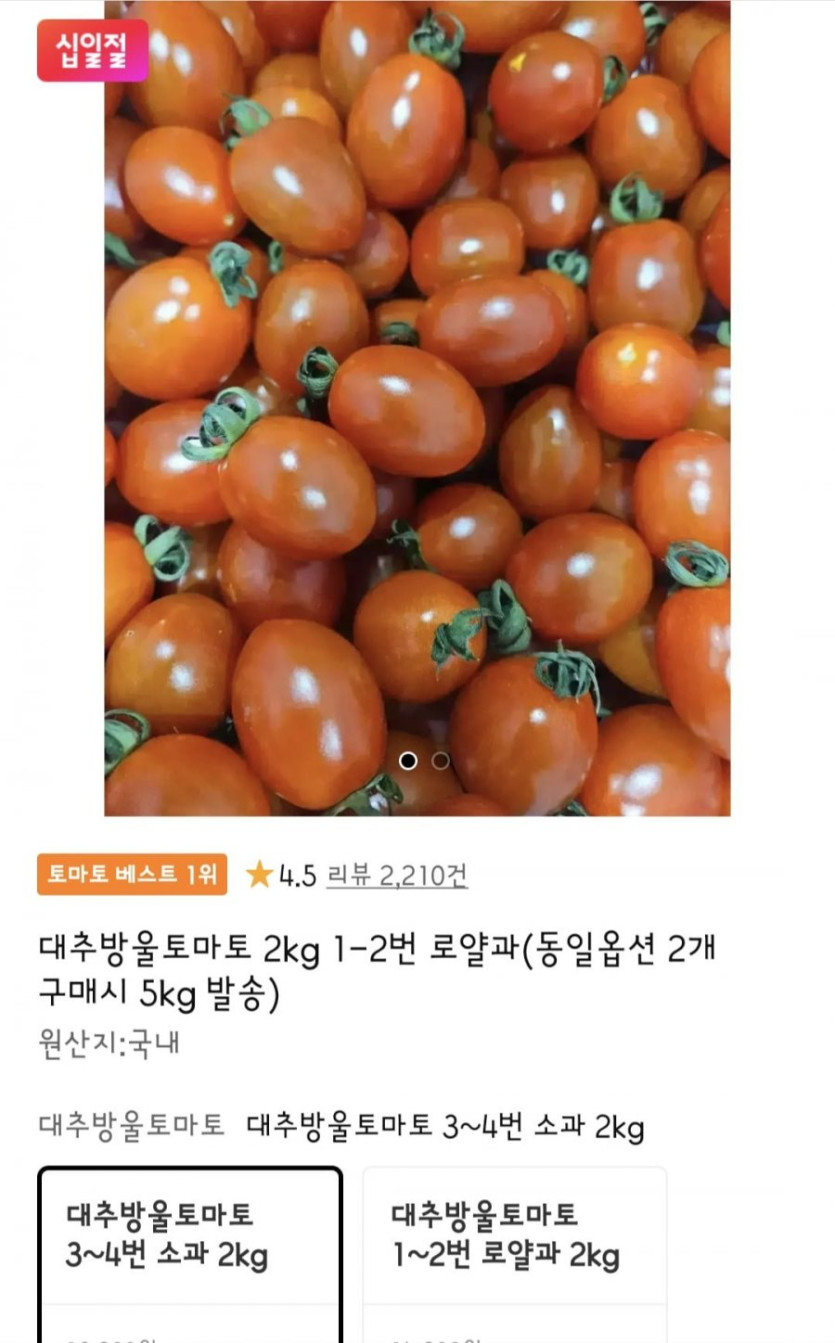The width and height of the screenshot is (835, 1343).
Task: Jump to the second image indicator dot
Action: pos(440,761)
